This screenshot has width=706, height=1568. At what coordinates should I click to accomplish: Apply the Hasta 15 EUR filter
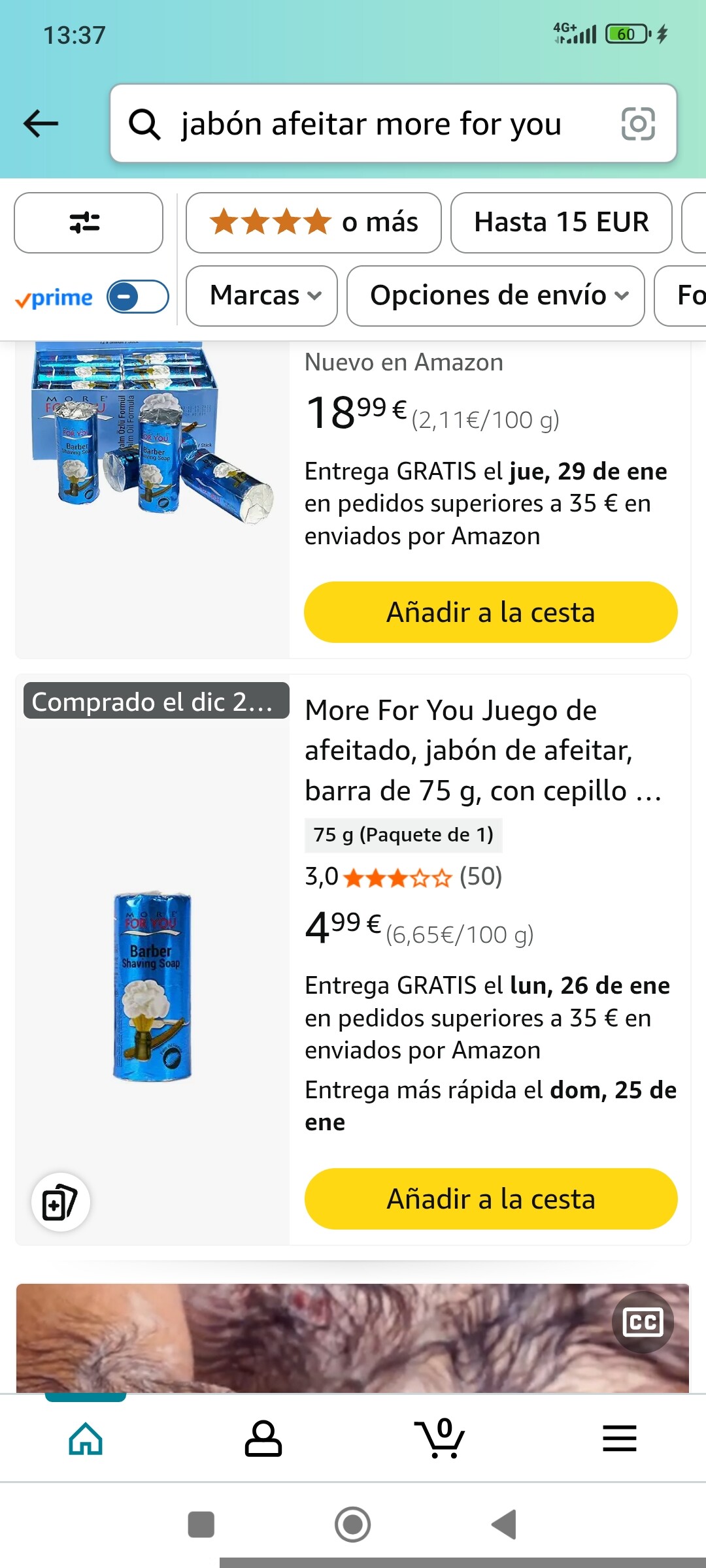[x=561, y=223]
